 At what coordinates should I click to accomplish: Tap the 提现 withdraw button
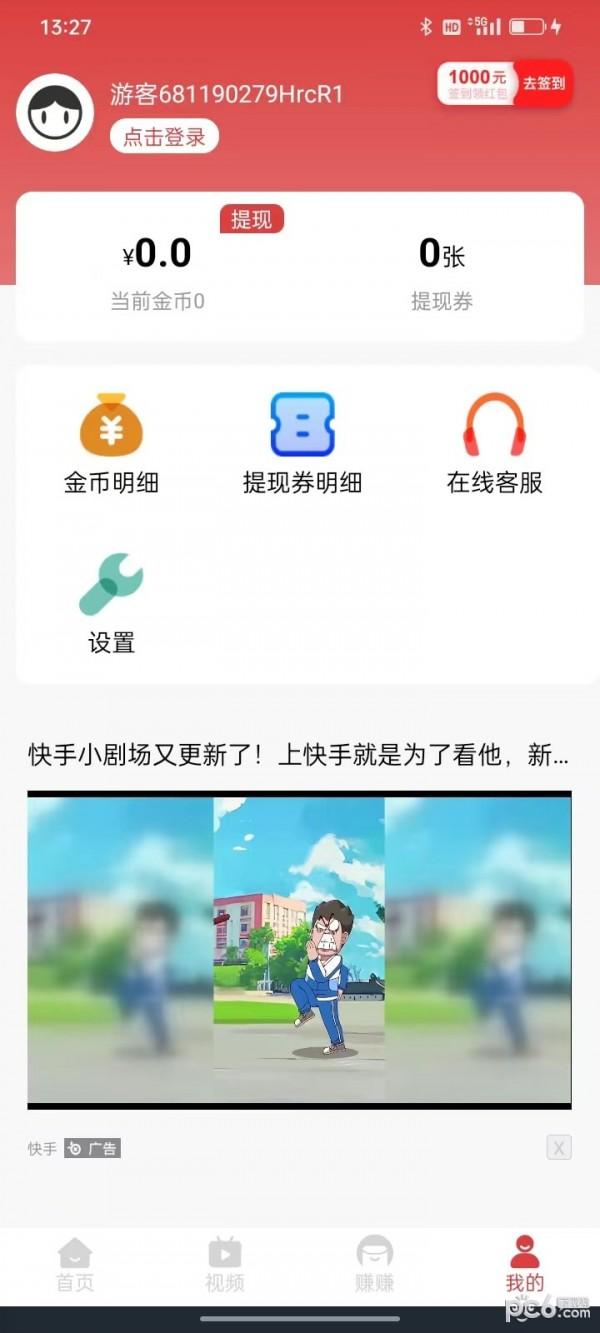point(251,219)
